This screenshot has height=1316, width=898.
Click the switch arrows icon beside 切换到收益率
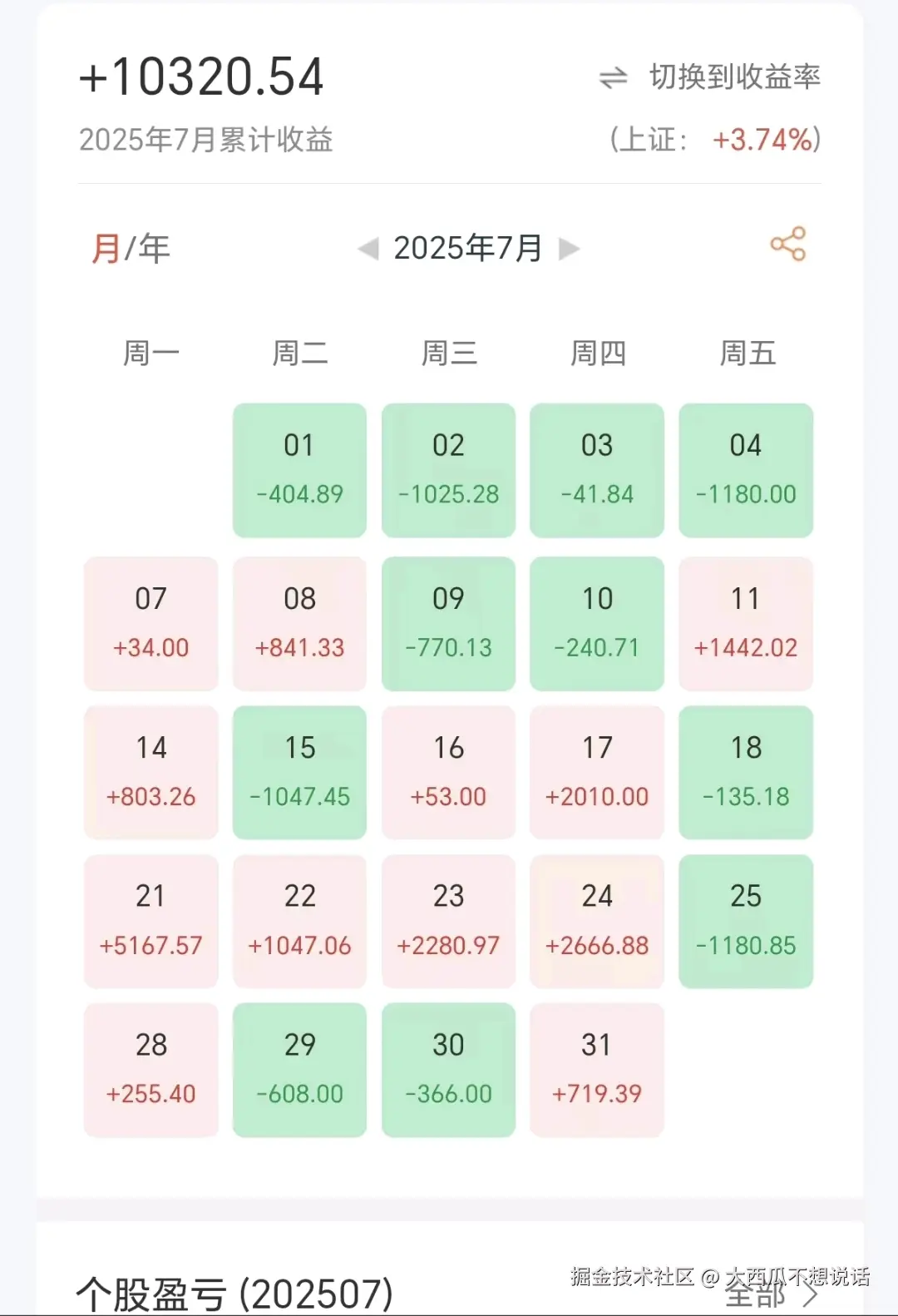pos(613,77)
